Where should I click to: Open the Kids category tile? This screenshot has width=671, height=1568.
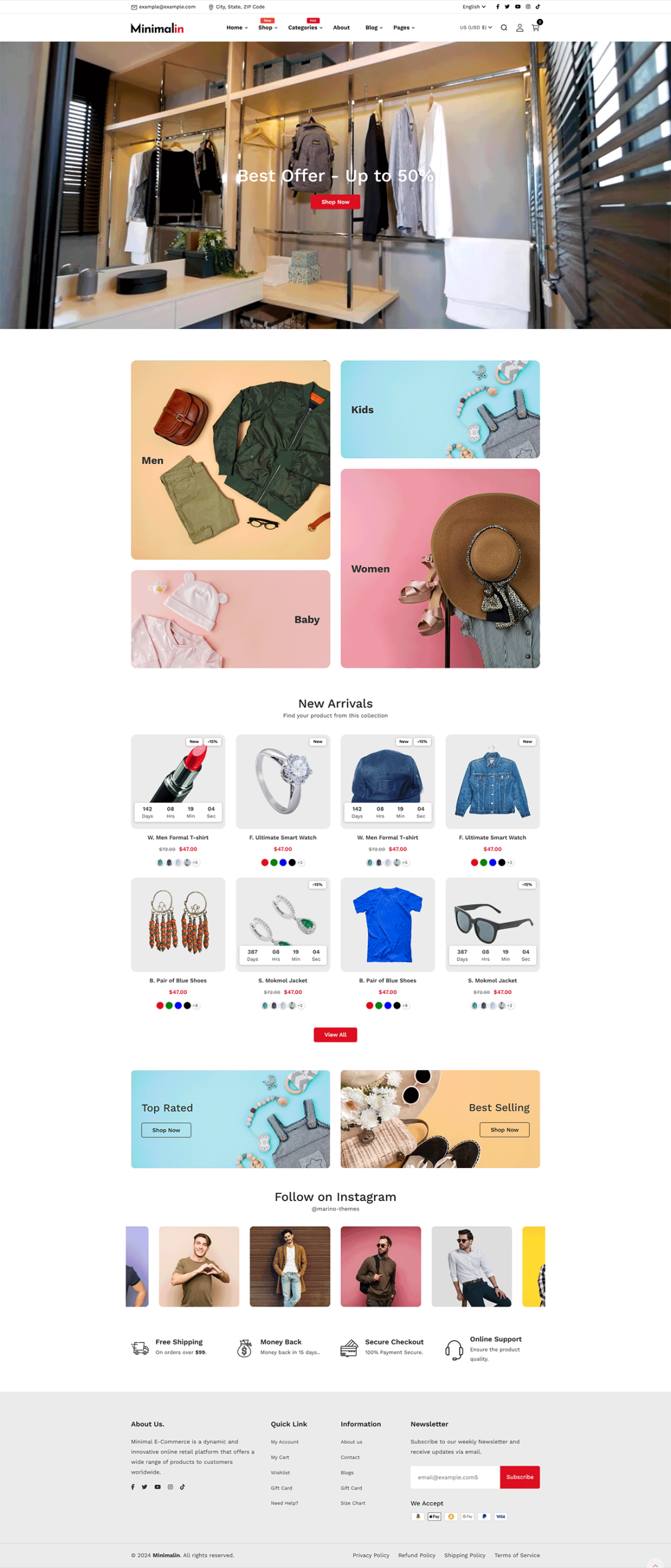pyautogui.click(x=440, y=409)
